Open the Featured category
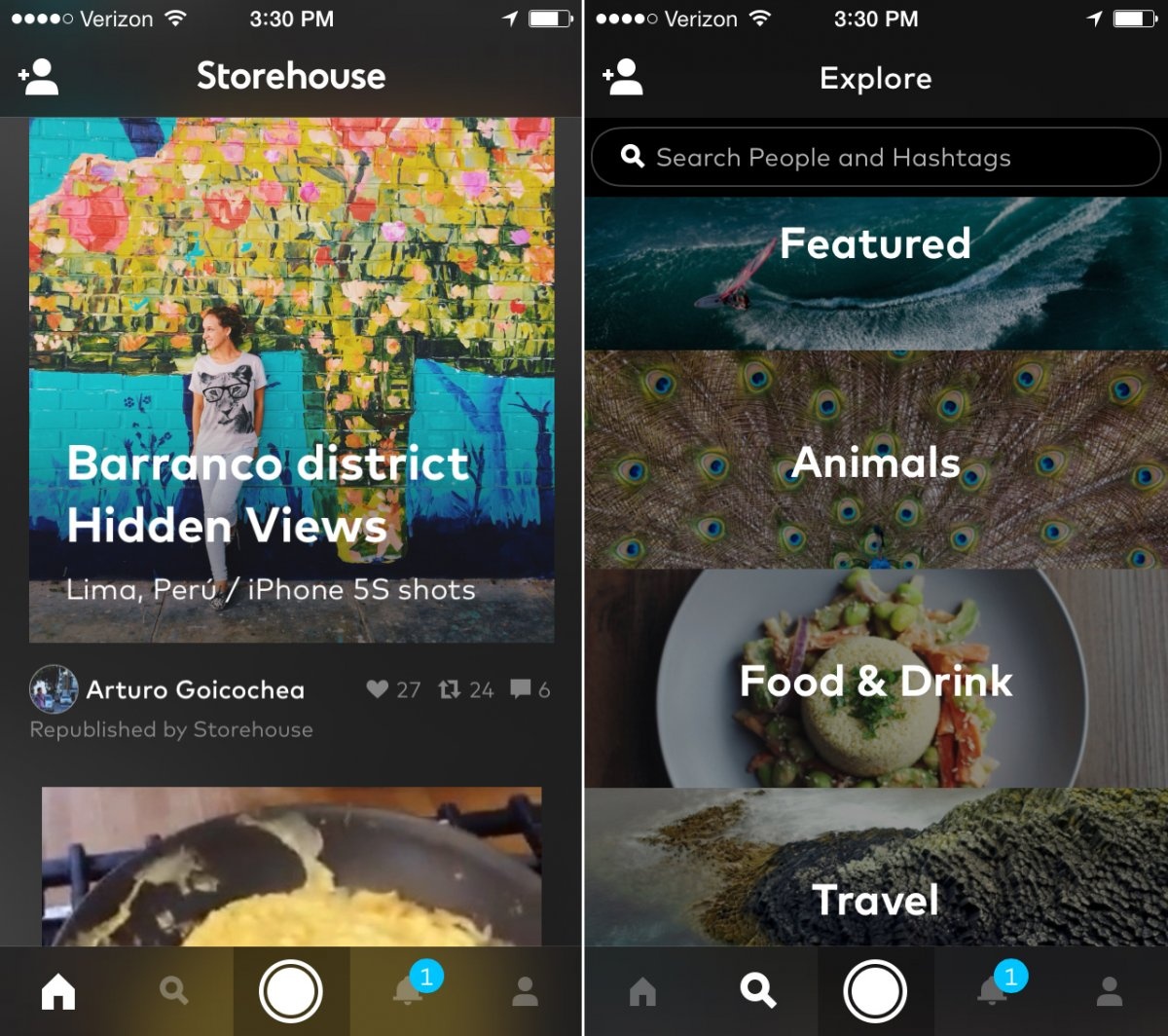1168x1036 pixels. coord(876,273)
